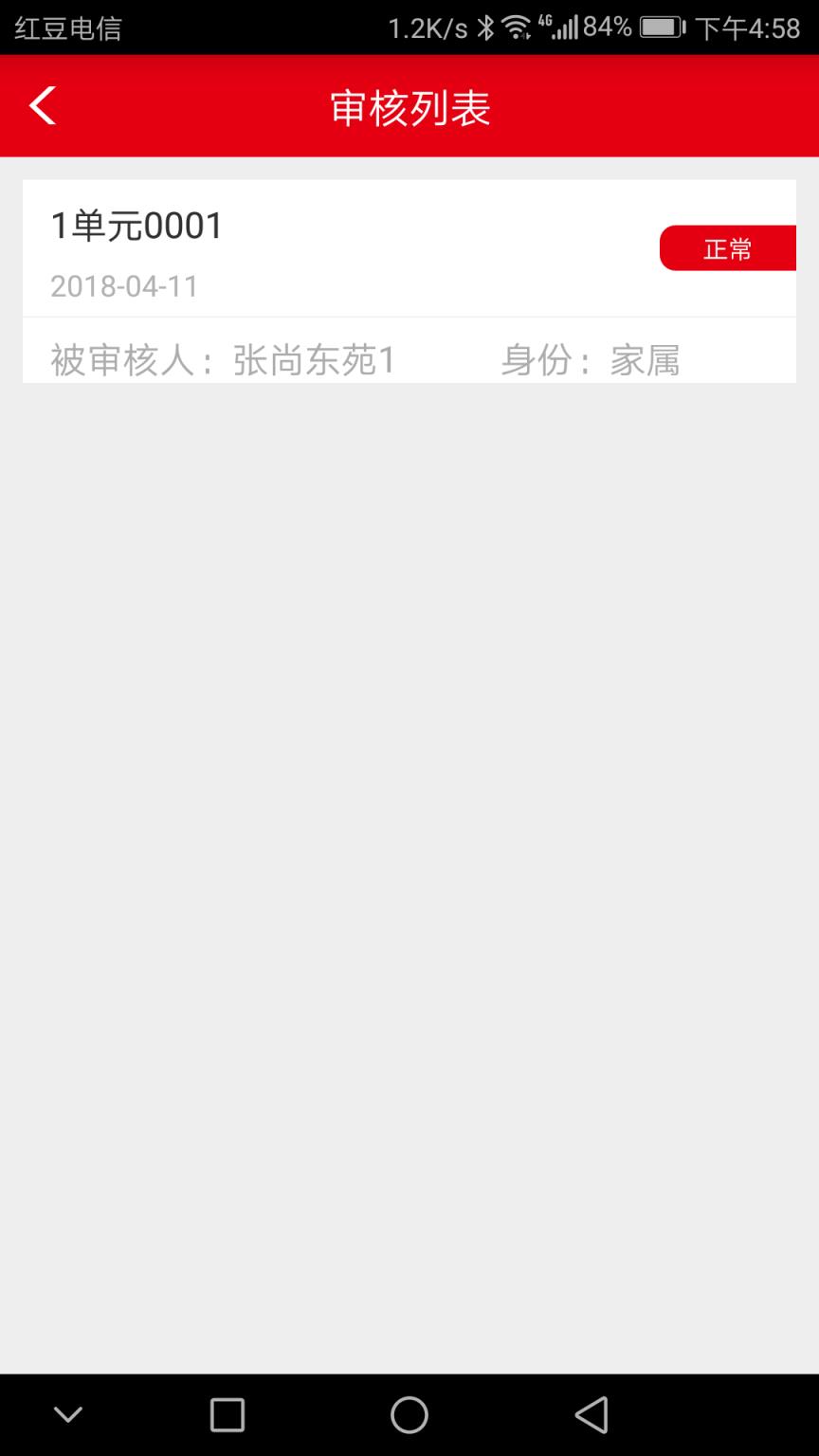This screenshot has width=819, height=1456.
Task: Open the 1单元0001 review record
Action: [136, 226]
